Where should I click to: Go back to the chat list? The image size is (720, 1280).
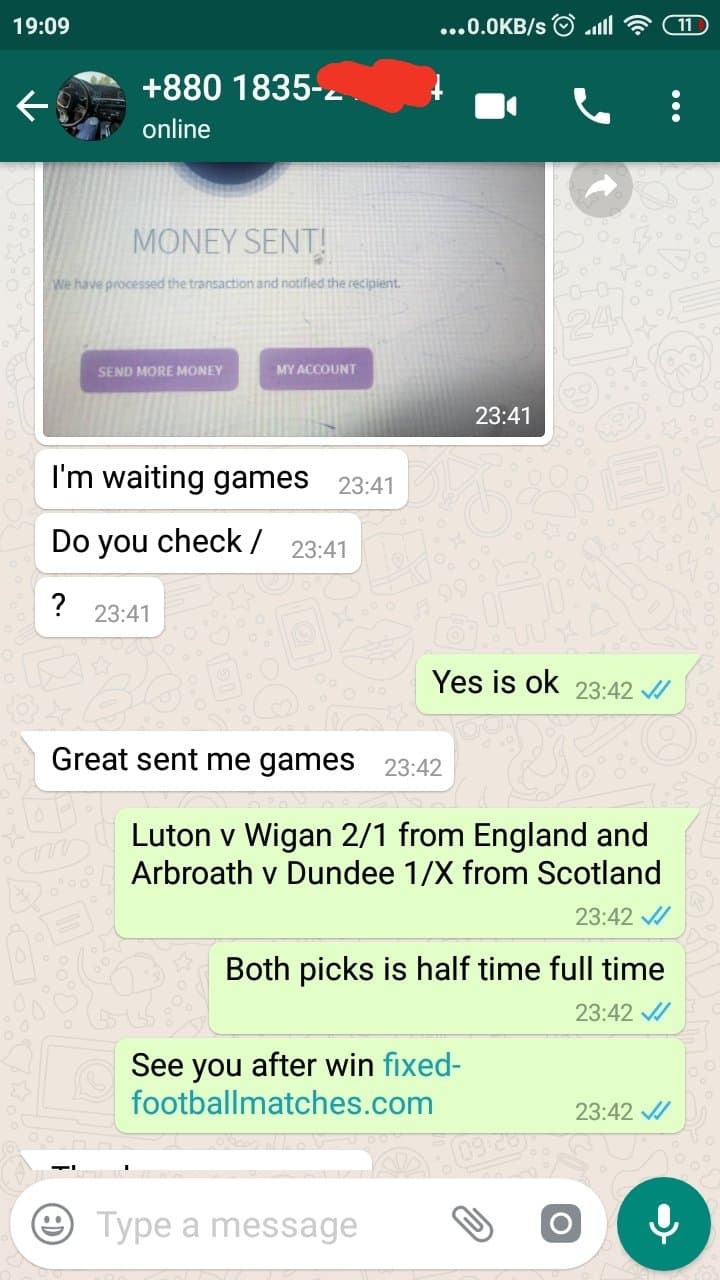[32, 106]
